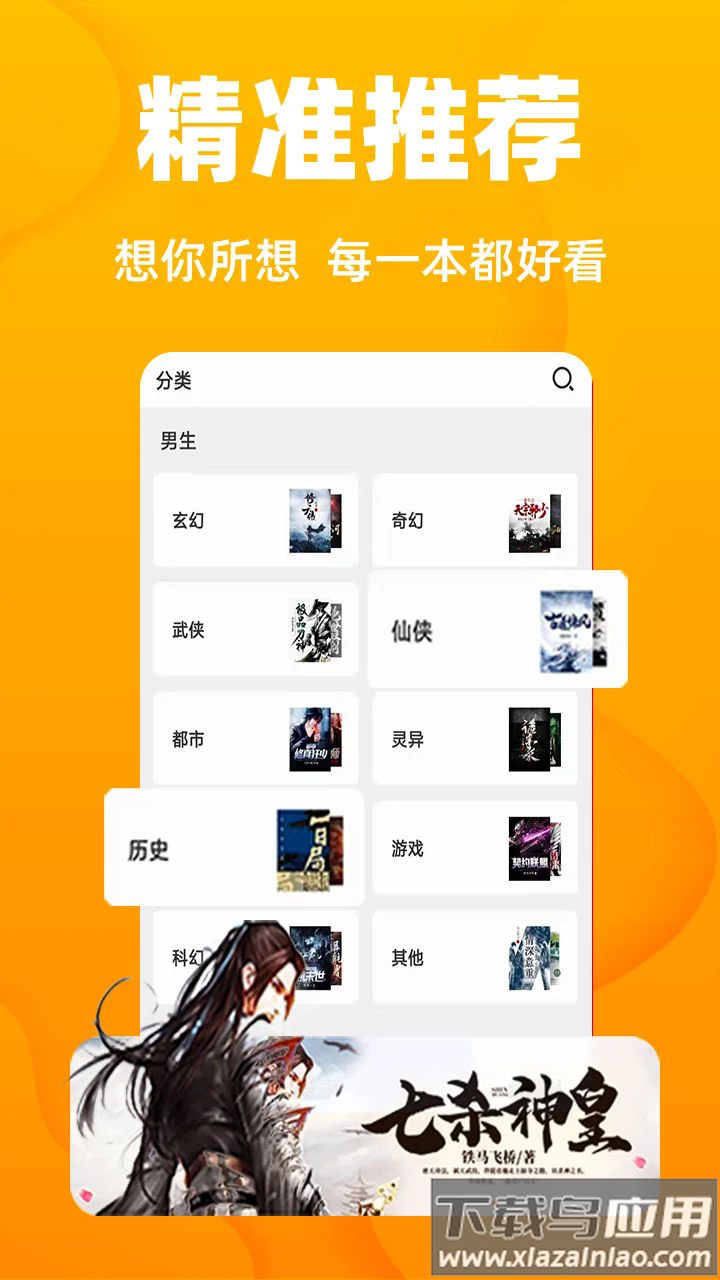Tap the 玄幻 tile book cover
Screen dimensions: 720x1280
click(x=313, y=521)
